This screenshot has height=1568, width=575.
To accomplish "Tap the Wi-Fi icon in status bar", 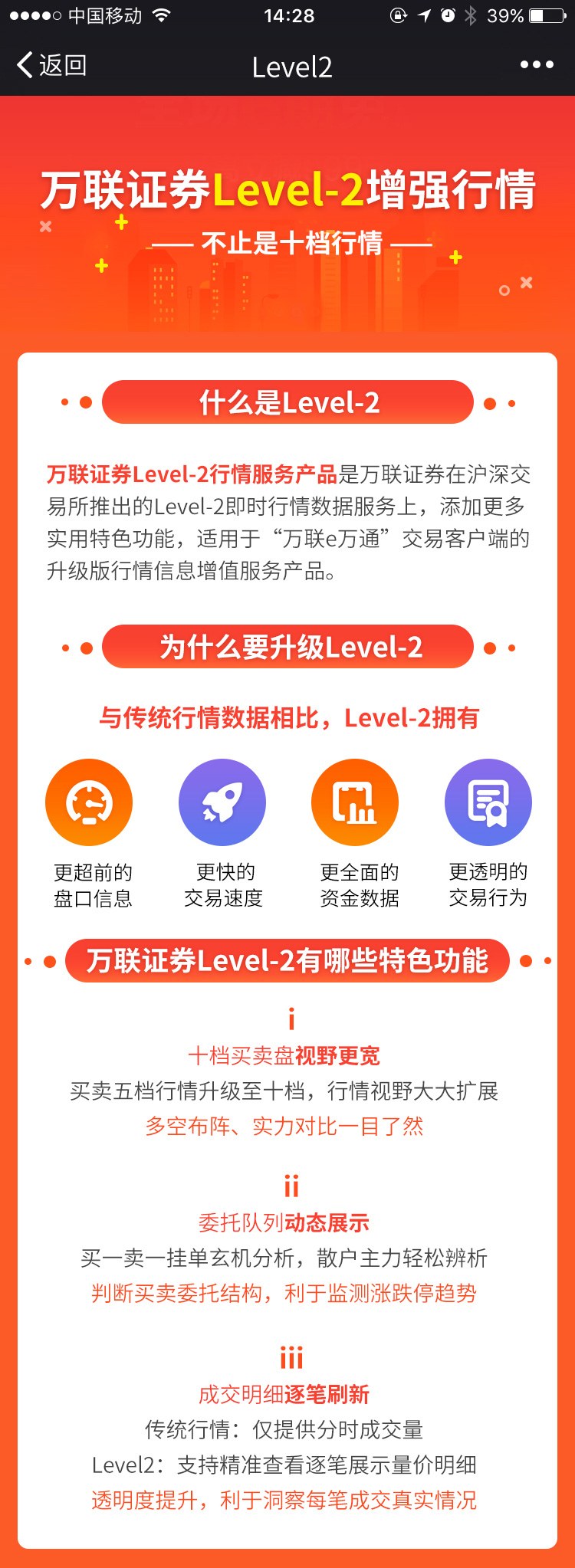I will click(160, 14).
